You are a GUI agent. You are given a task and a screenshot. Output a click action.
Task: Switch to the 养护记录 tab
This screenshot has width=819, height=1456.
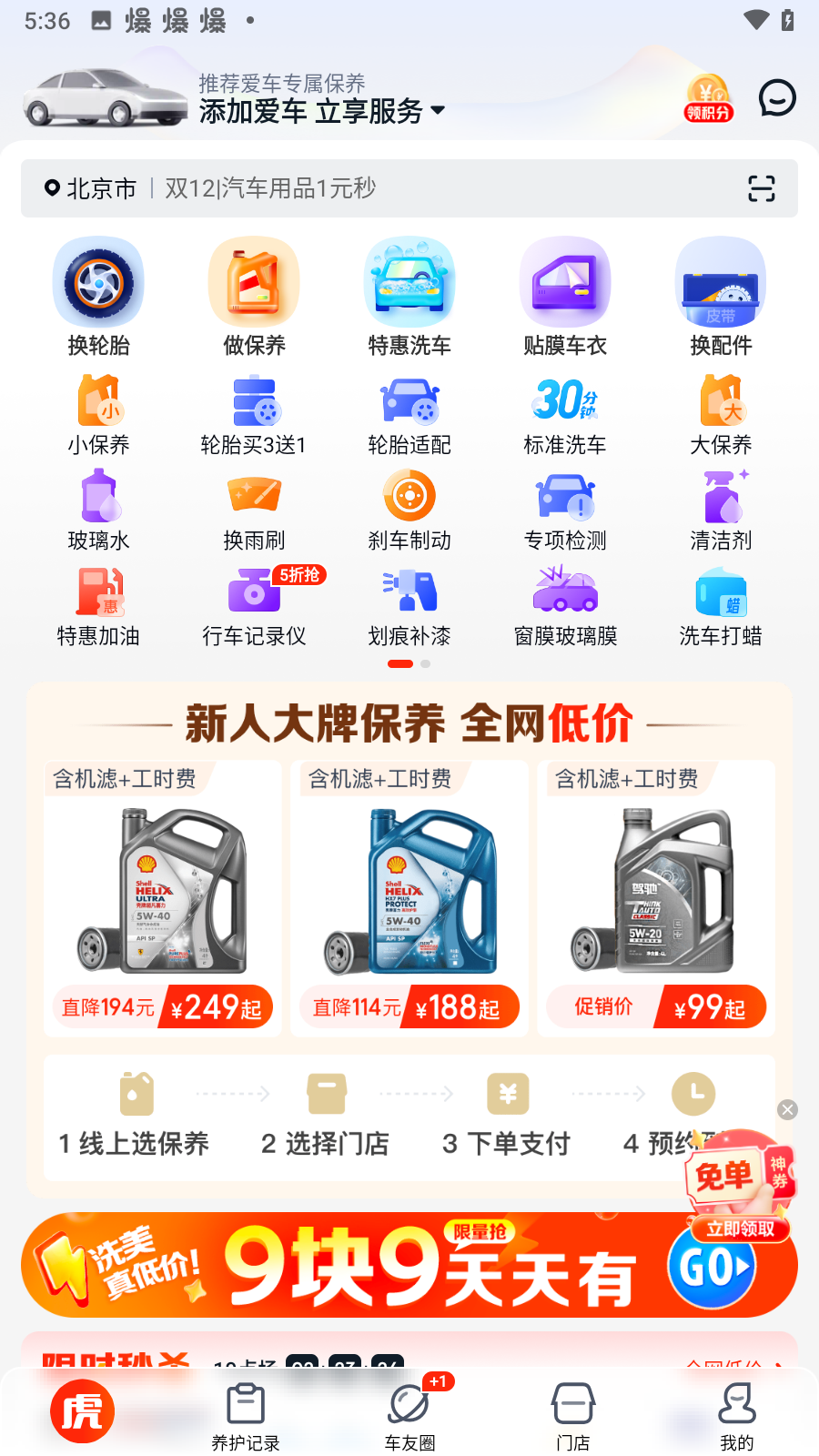coord(246,1416)
